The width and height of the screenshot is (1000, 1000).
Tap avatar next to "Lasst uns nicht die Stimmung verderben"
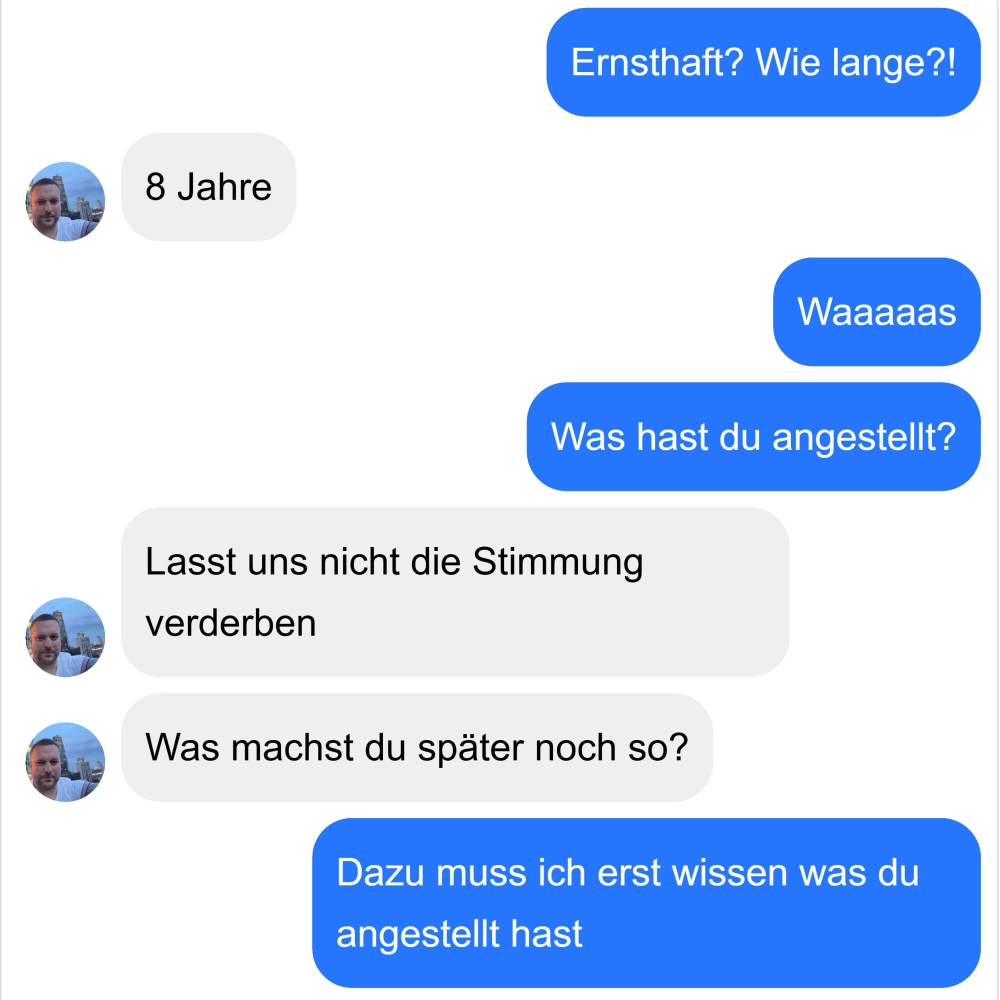point(65,637)
